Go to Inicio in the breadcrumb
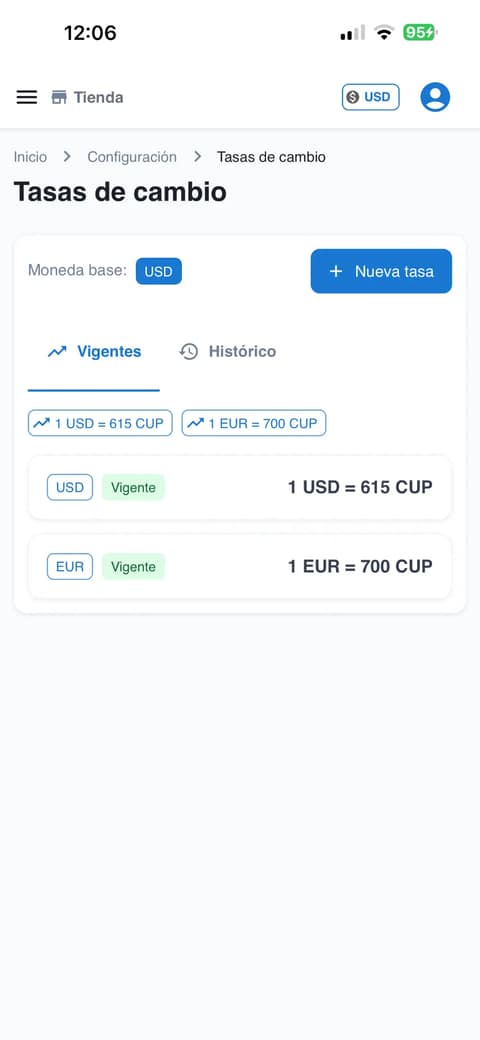The height and width of the screenshot is (1040, 480). point(30,157)
